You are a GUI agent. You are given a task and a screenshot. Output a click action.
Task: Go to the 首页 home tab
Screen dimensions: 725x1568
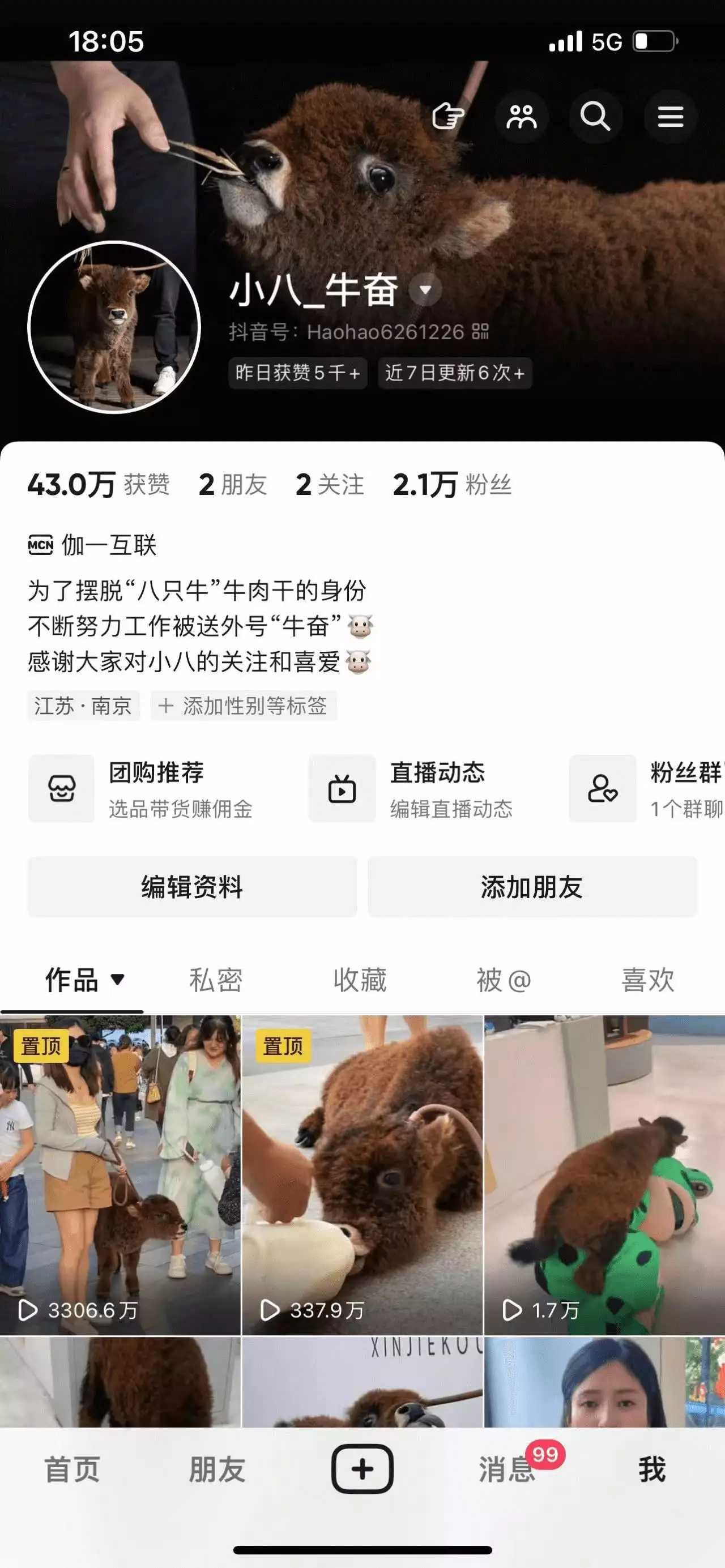click(72, 1470)
